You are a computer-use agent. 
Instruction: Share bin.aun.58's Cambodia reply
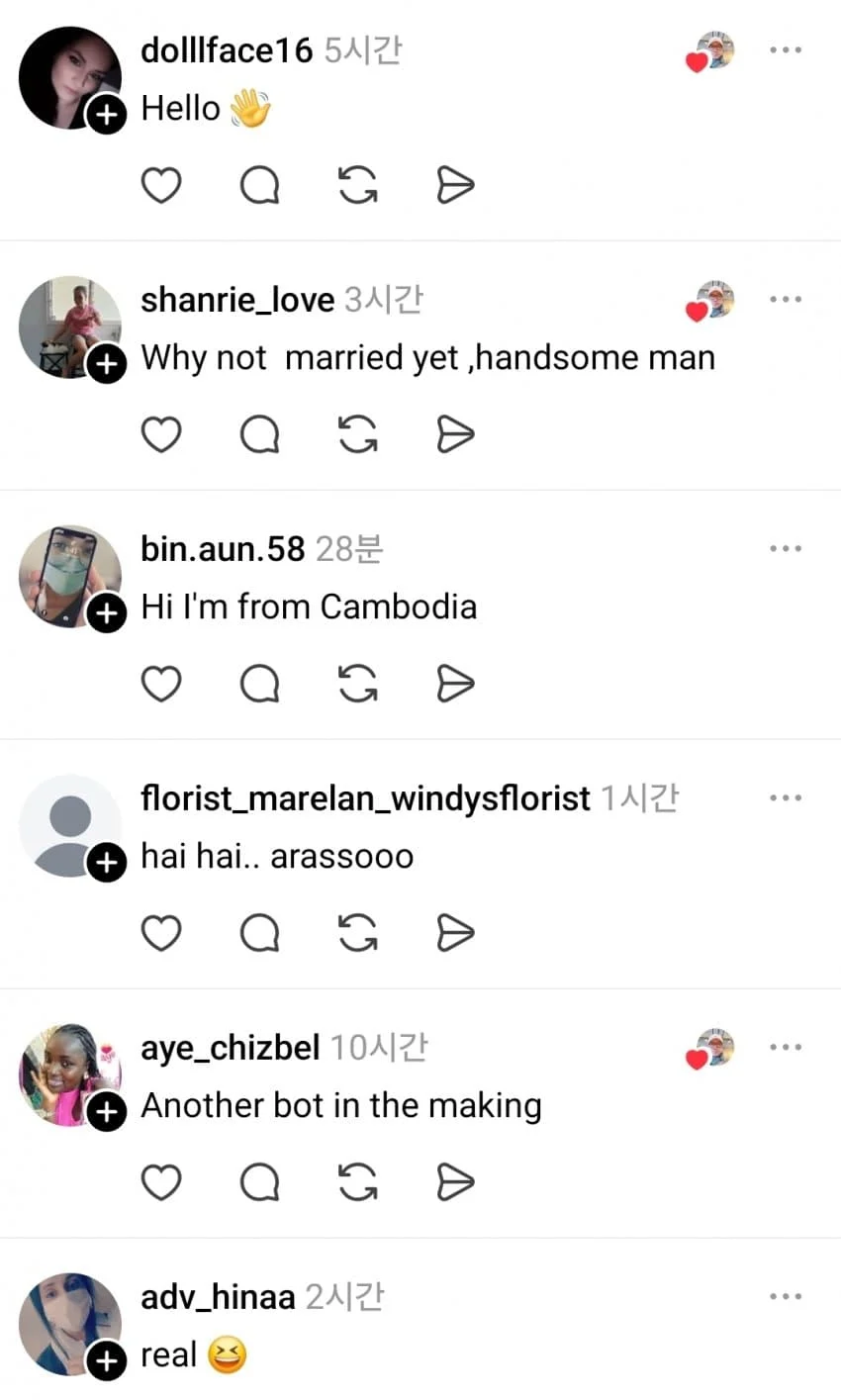click(x=455, y=684)
